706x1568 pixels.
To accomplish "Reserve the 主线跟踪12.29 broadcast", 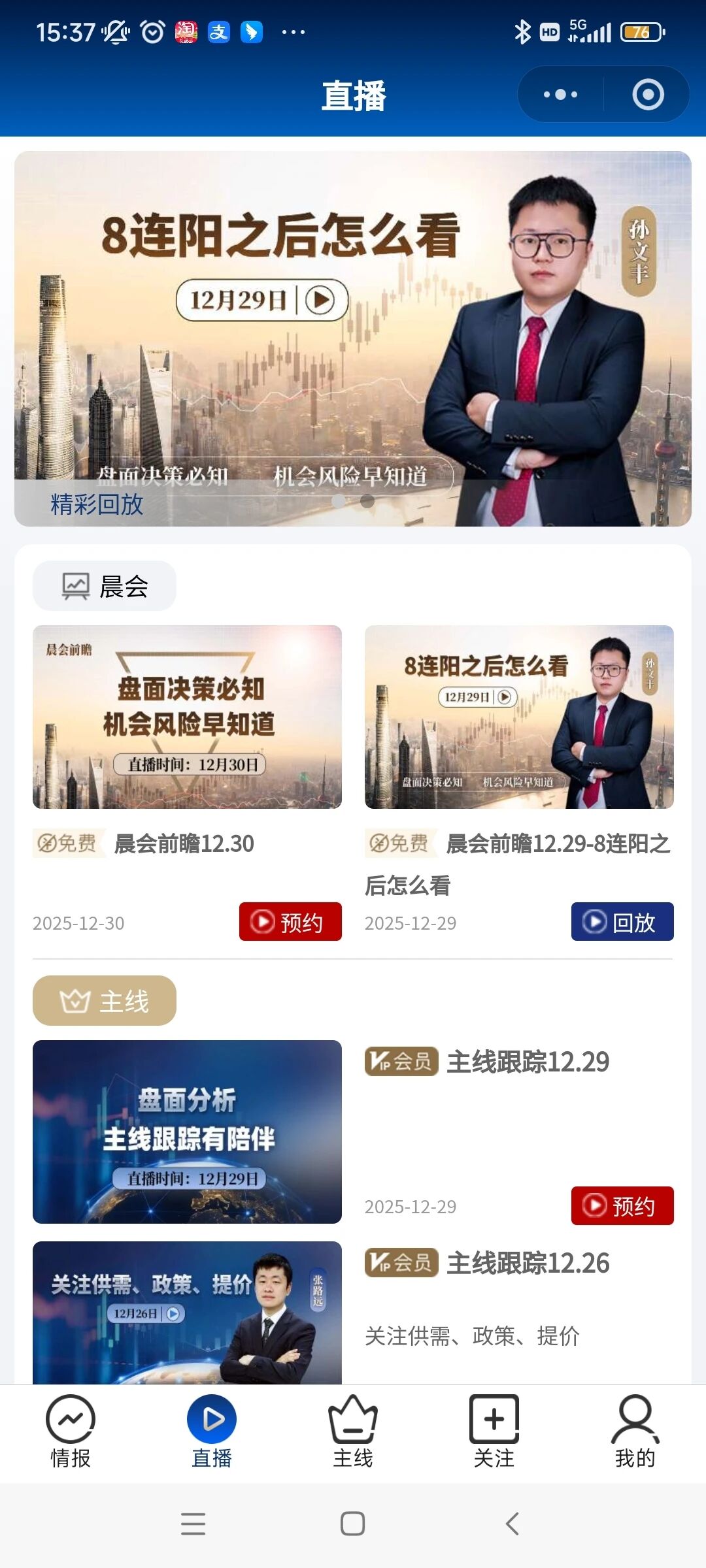I will point(622,1206).
